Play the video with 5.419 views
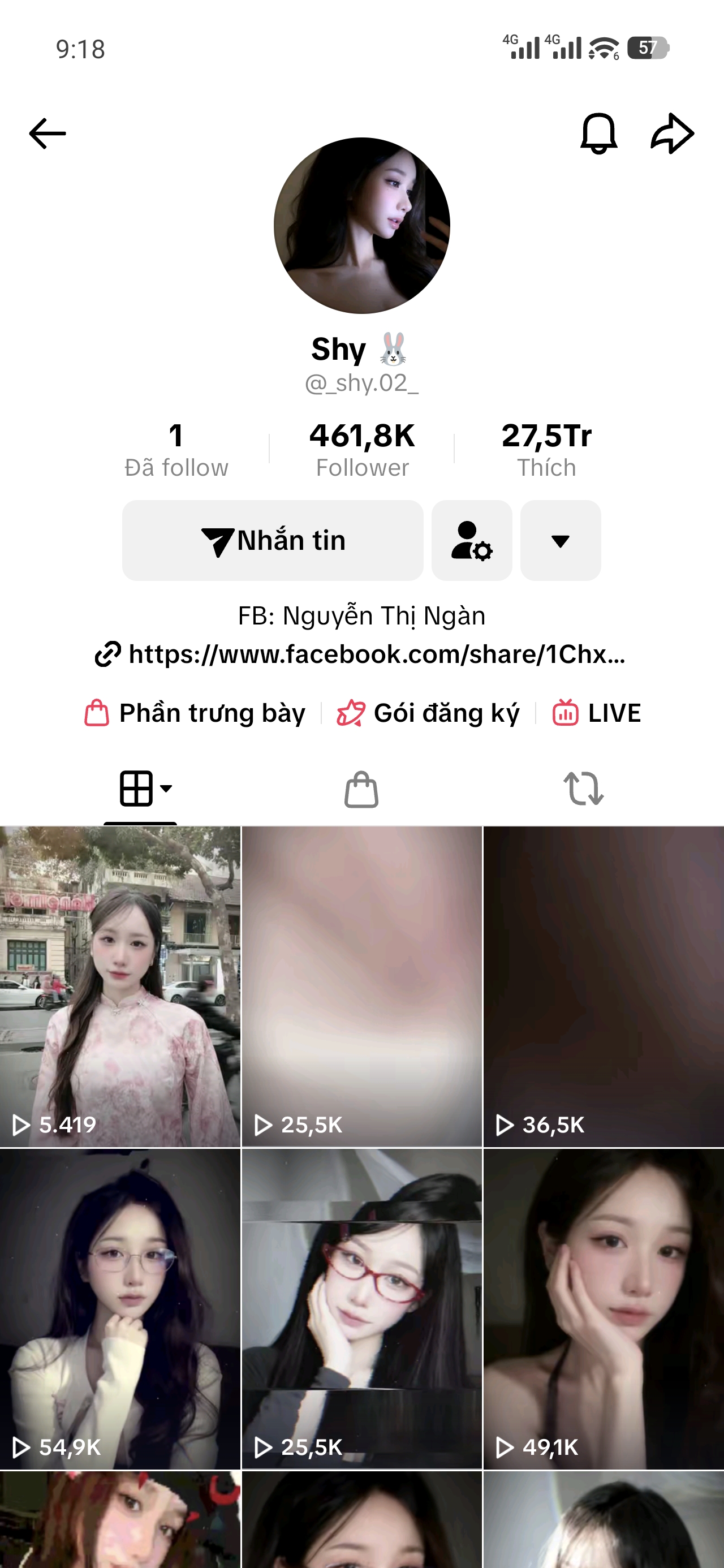Screen dimensions: 724x1568 point(120,986)
